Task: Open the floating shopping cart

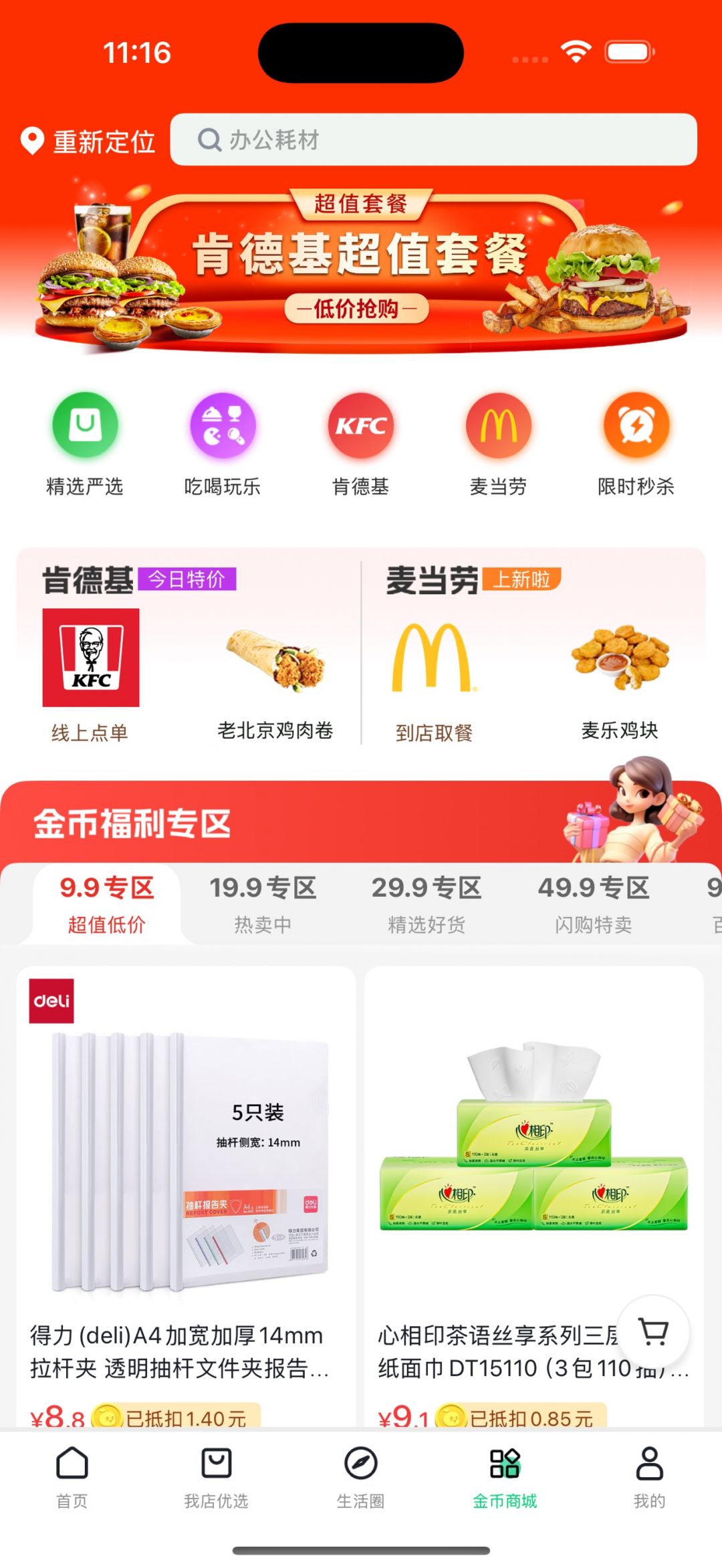Action: 654,1331
